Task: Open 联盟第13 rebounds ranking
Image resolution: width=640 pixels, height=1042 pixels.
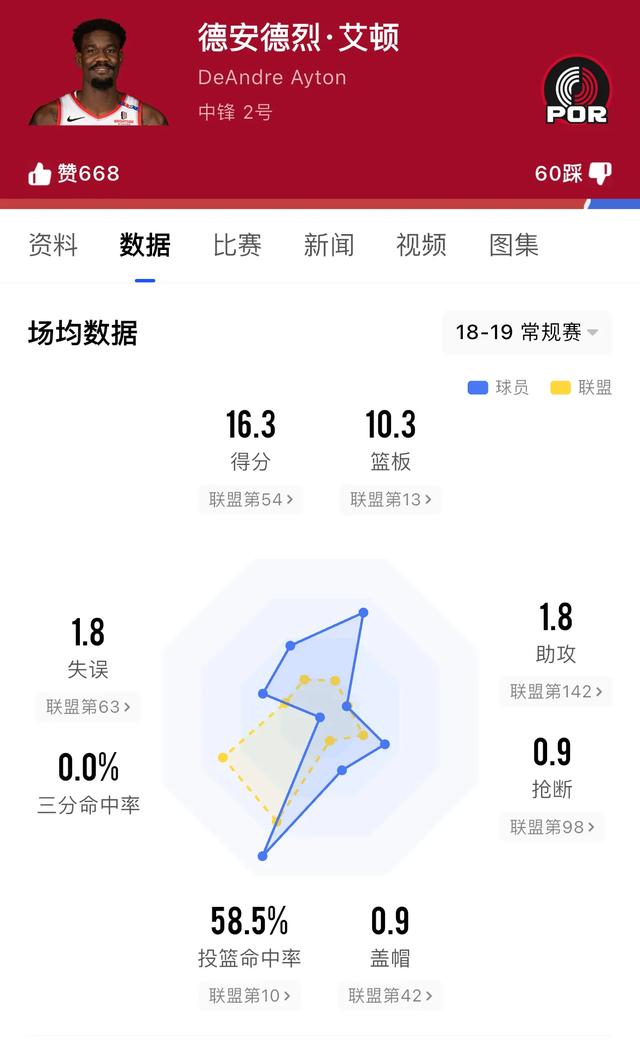Action: click(x=391, y=499)
